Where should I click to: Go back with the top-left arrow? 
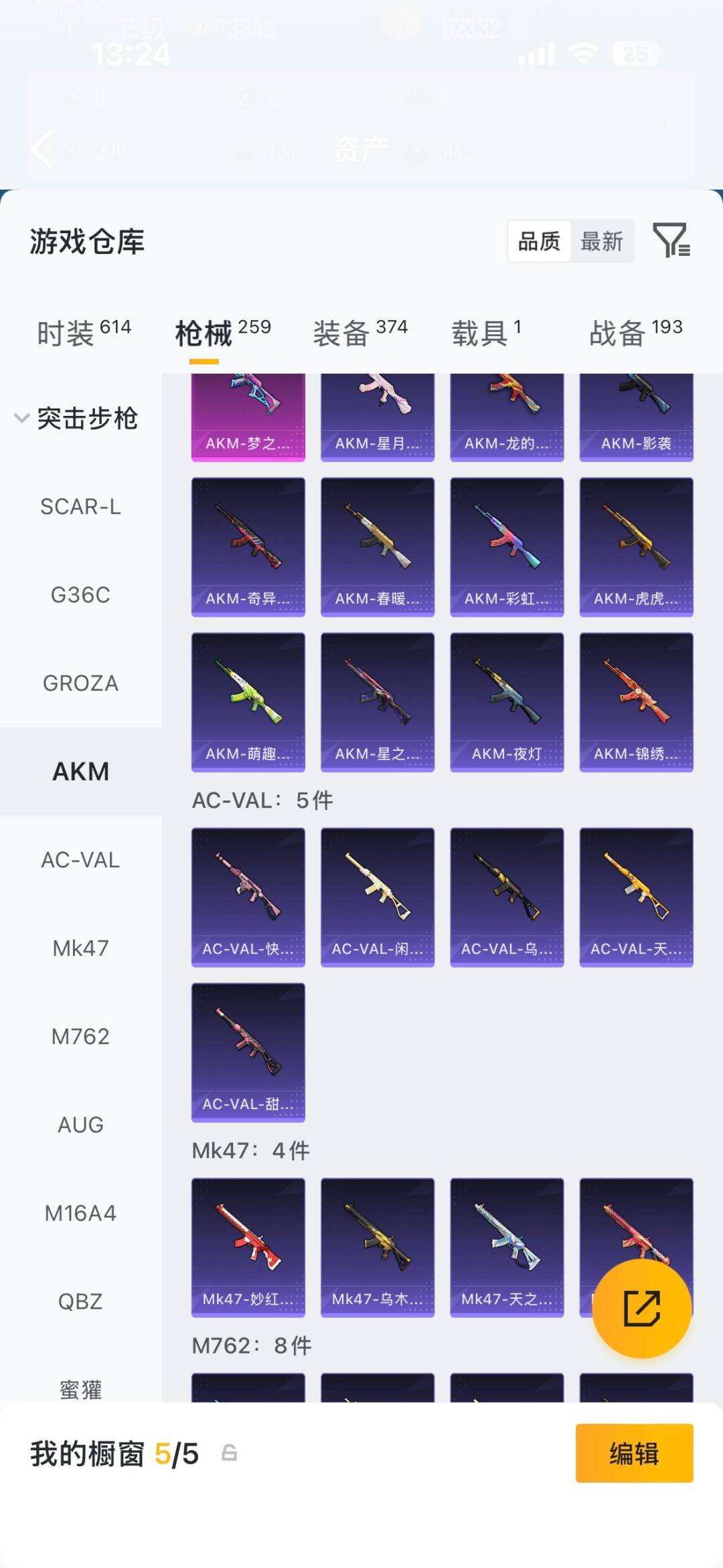point(42,149)
